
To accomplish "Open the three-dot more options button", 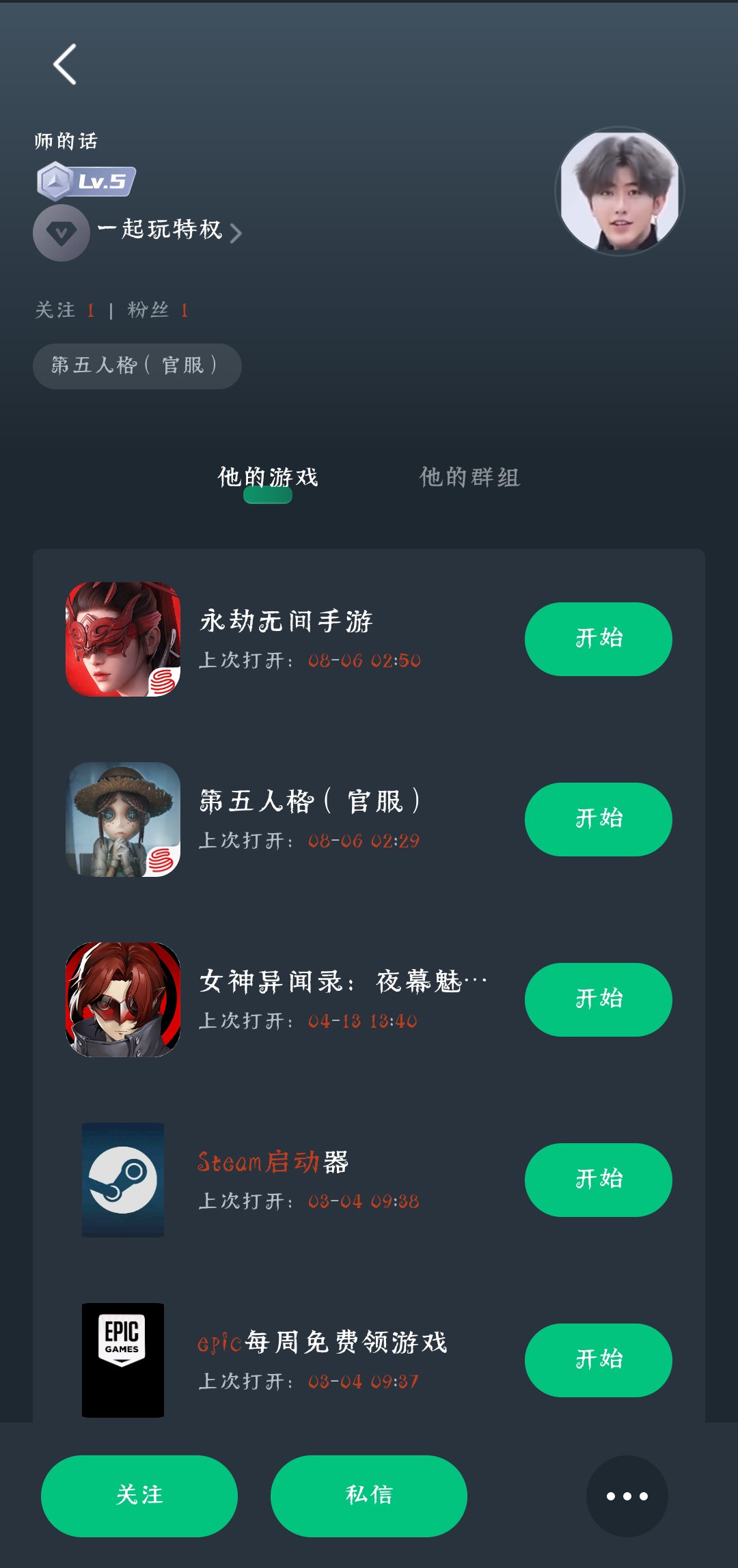I will (x=627, y=1496).
